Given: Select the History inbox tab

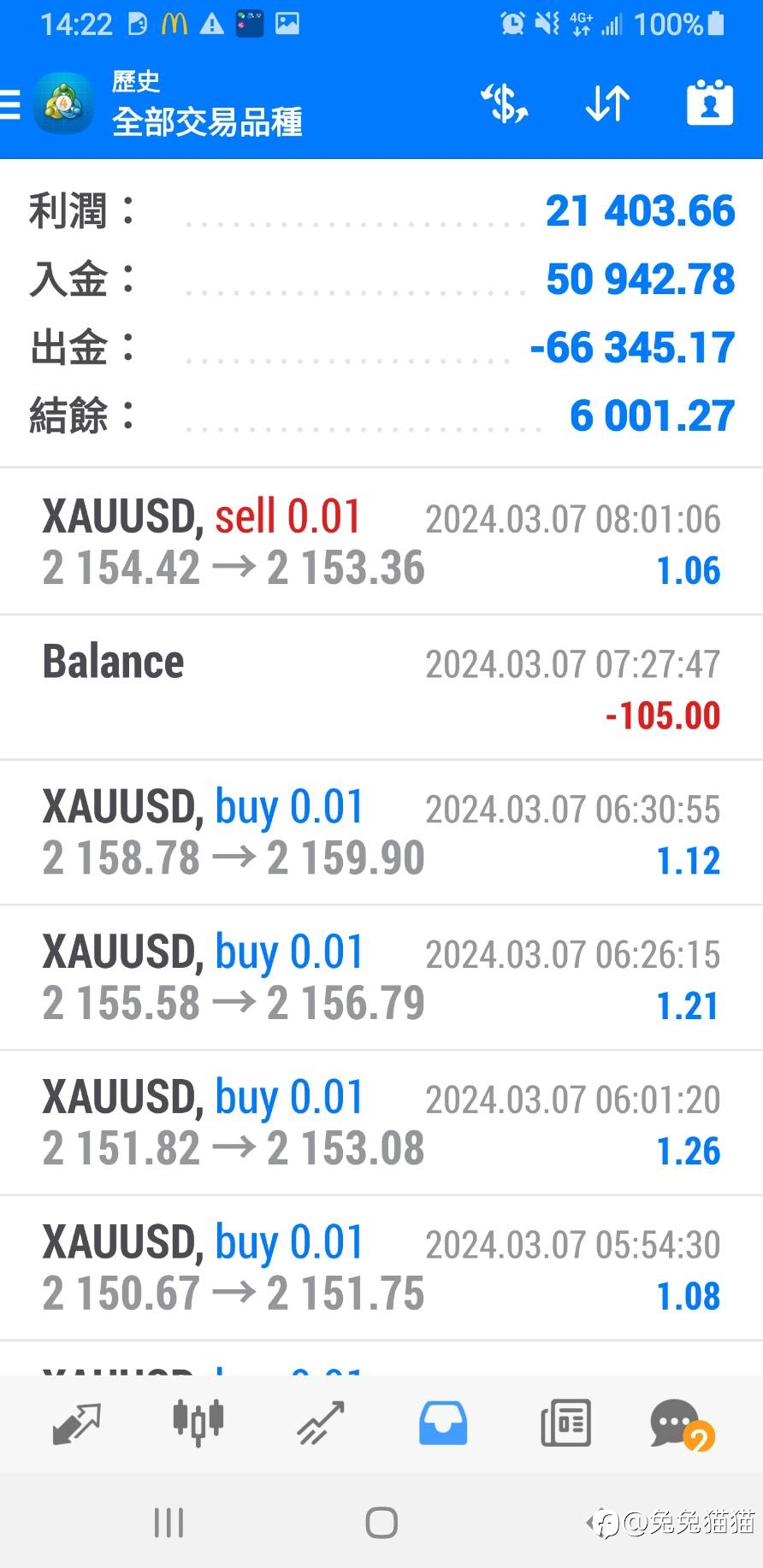Looking at the screenshot, I should coord(443,1424).
